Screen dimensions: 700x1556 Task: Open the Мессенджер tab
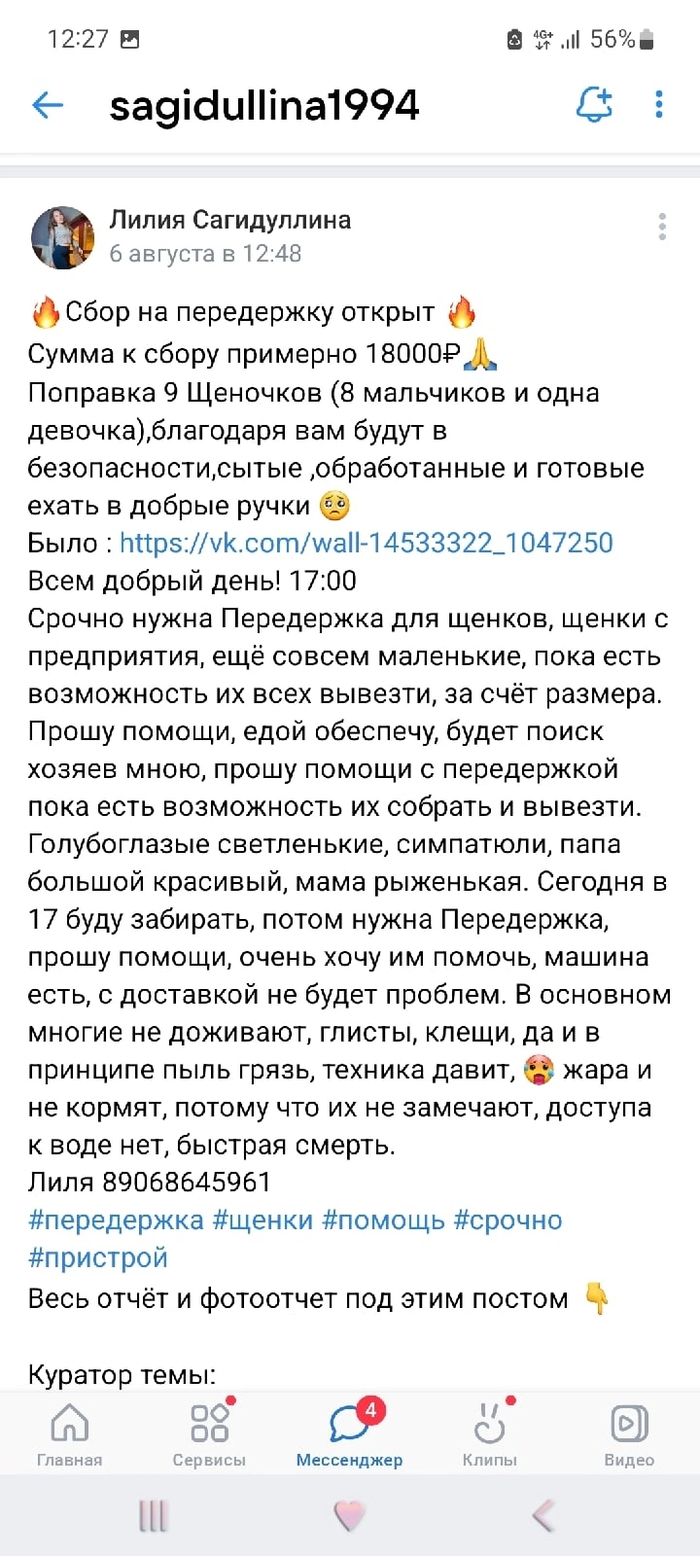point(349,1435)
